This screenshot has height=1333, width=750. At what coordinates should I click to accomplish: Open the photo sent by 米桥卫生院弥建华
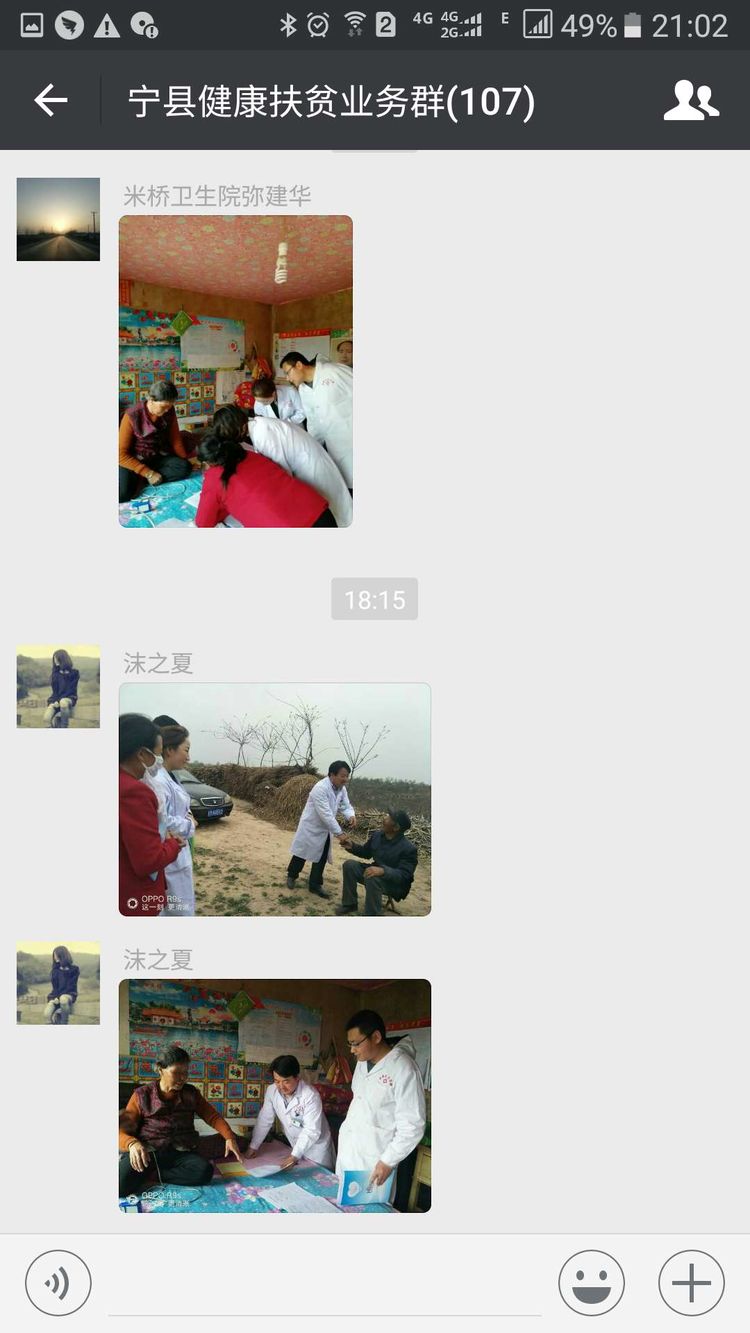point(235,371)
